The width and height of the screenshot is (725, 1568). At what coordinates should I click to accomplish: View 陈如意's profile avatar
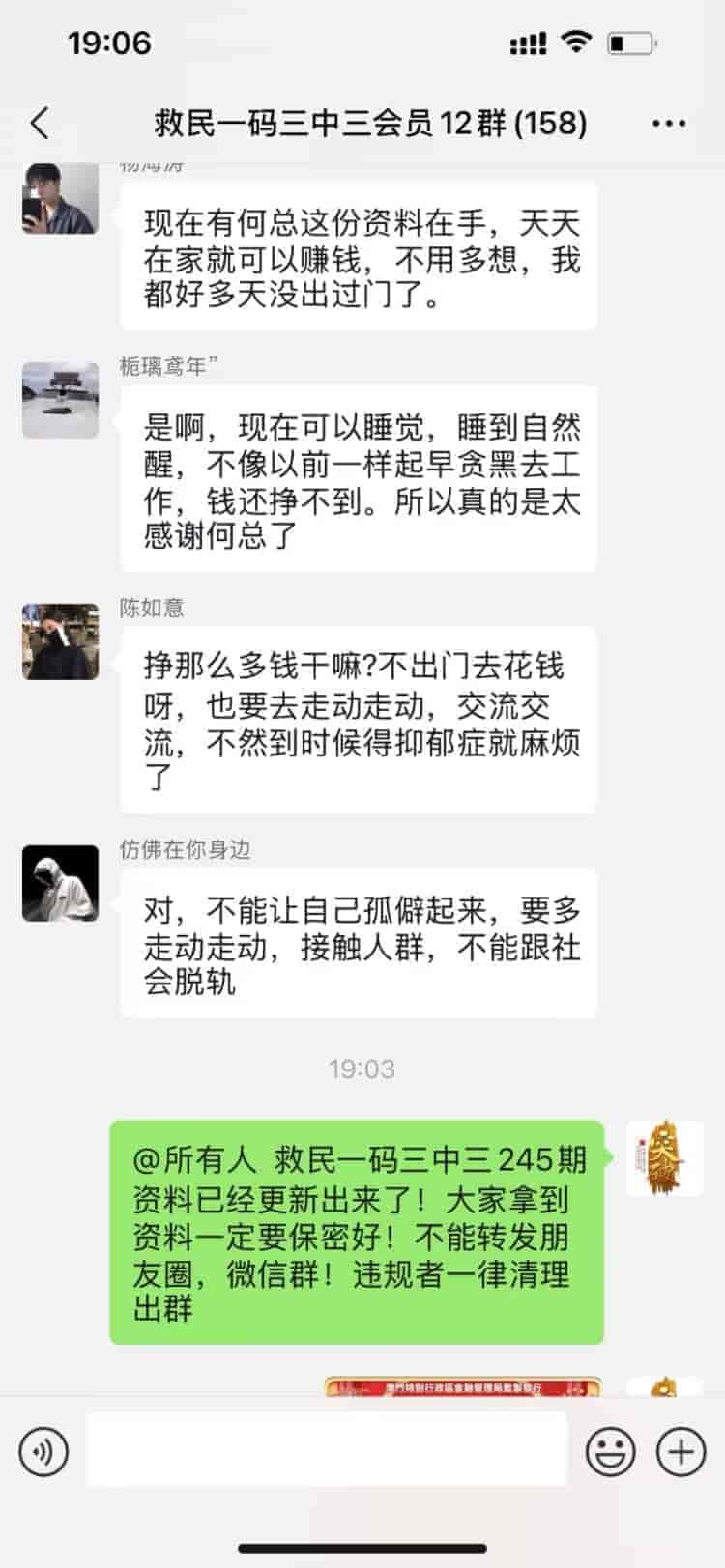[61, 642]
